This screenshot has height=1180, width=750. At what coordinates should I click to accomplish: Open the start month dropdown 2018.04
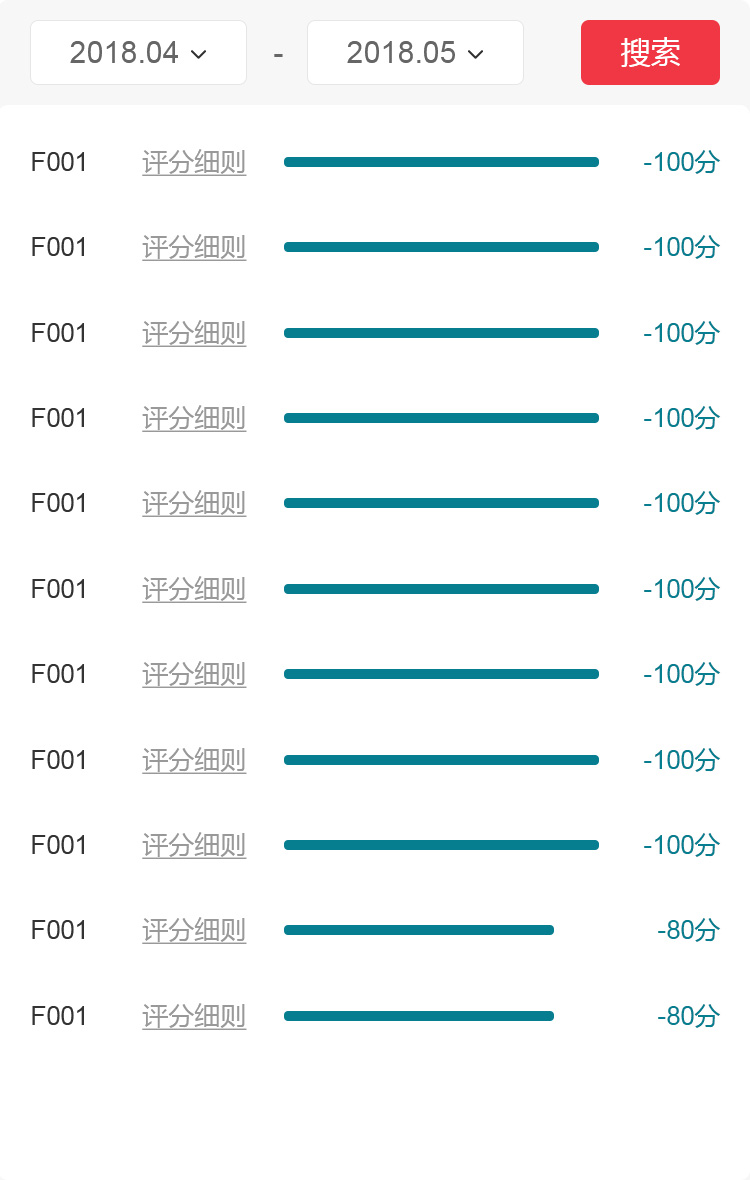pyautogui.click(x=138, y=53)
